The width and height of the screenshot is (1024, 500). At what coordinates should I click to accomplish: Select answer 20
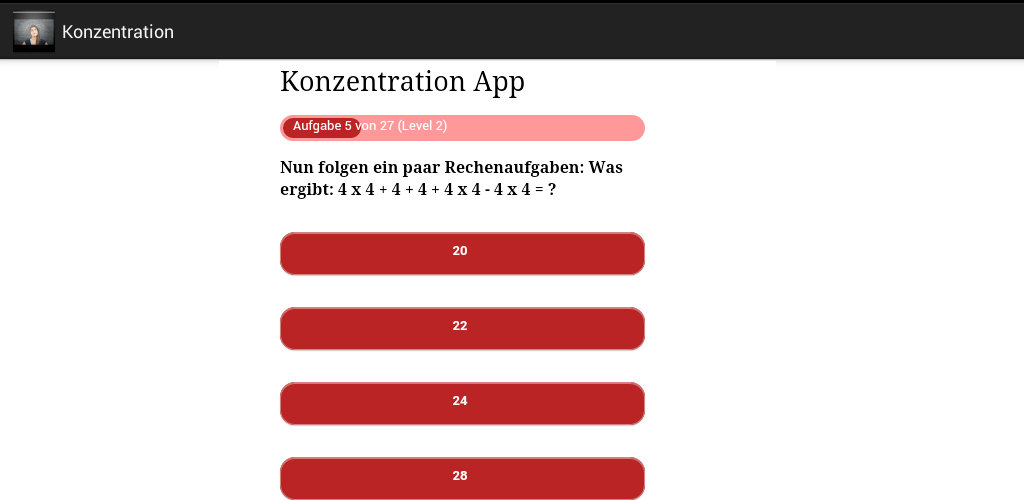click(x=462, y=253)
